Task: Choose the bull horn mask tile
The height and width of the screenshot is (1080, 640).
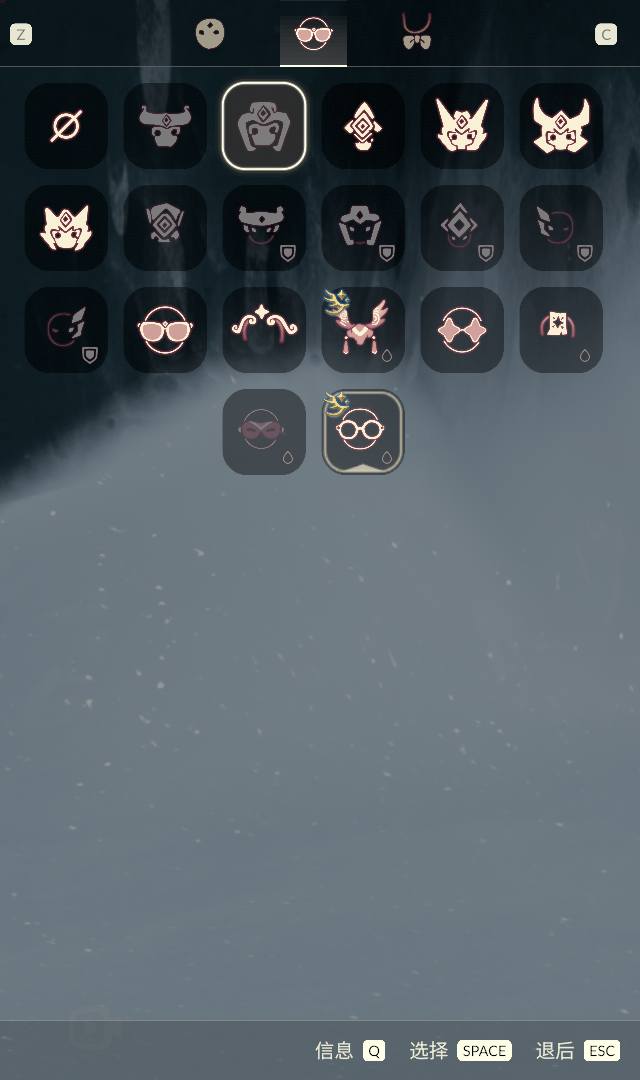Action: point(165,126)
